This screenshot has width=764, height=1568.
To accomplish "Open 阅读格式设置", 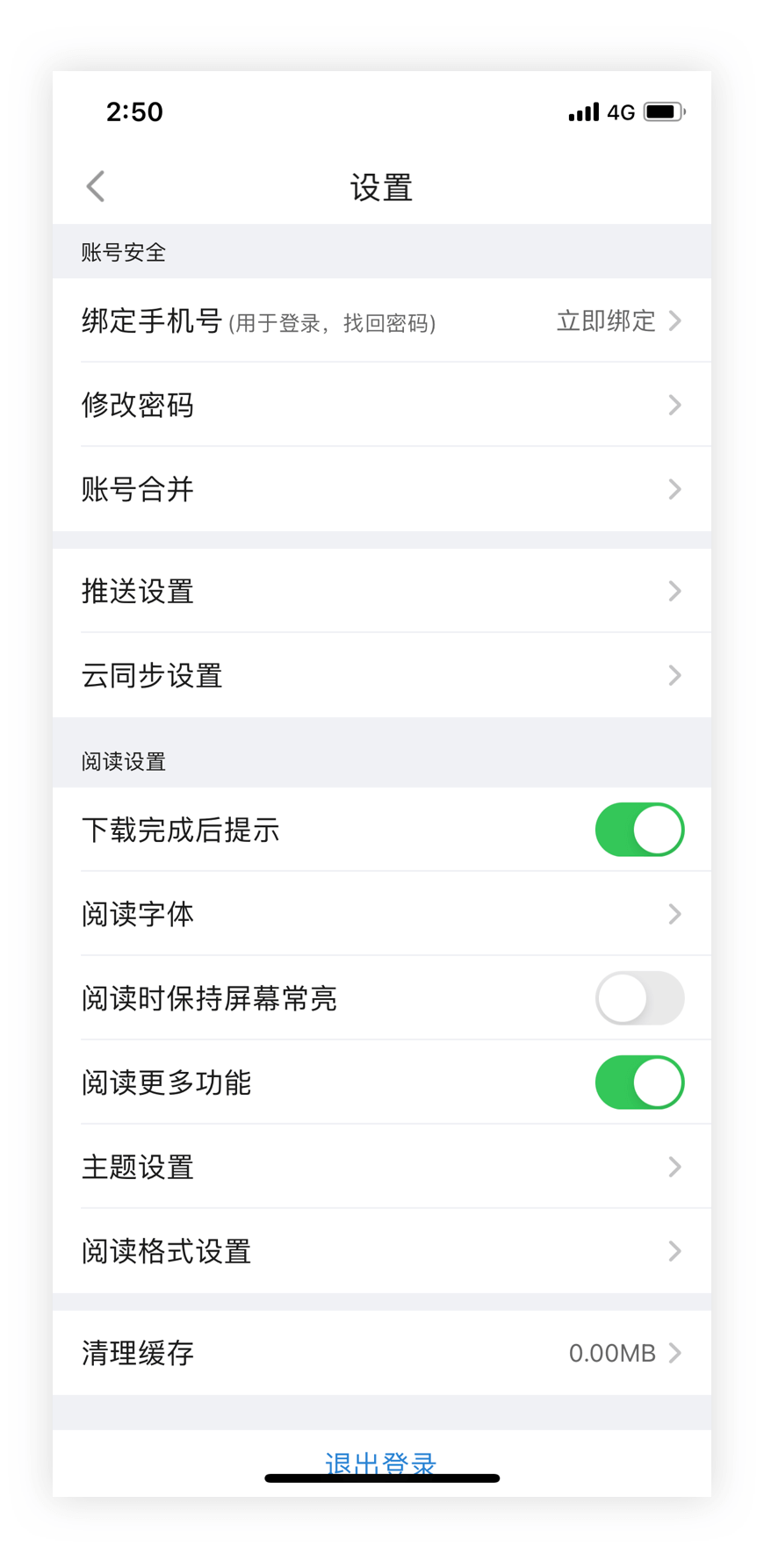I will click(382, 1251).
